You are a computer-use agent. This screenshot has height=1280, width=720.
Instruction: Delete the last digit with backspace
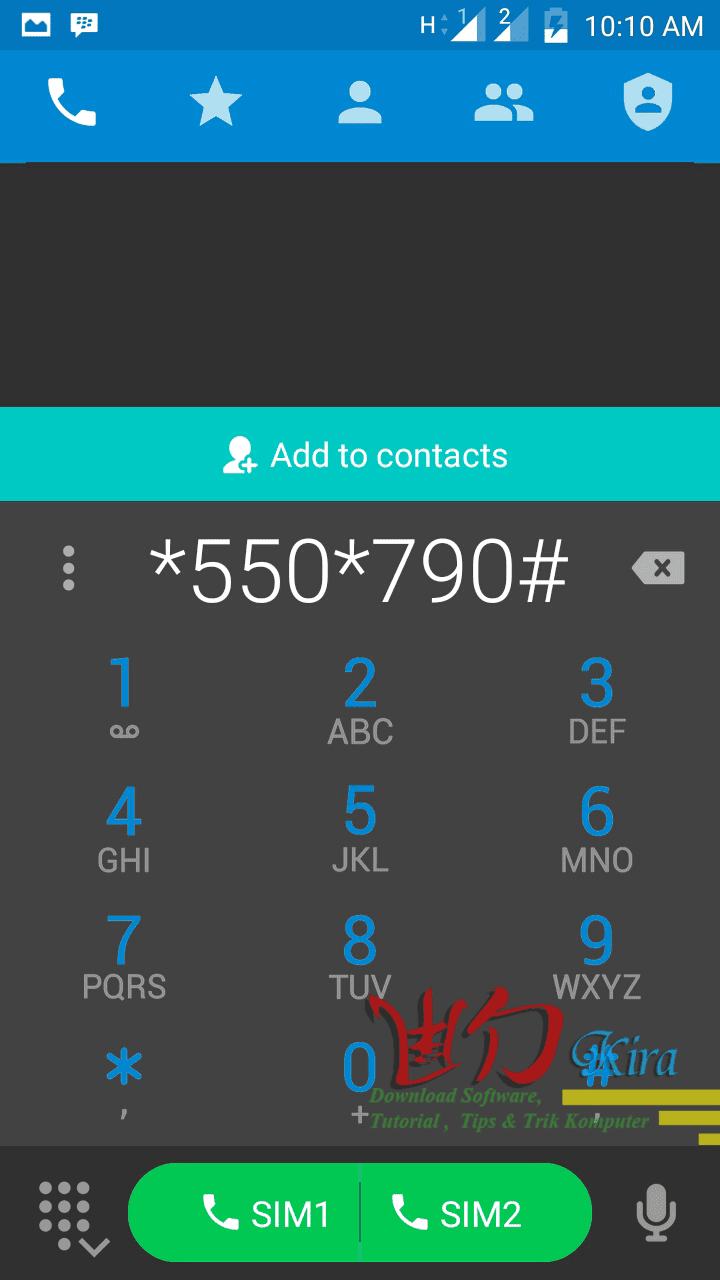[658, 568]
